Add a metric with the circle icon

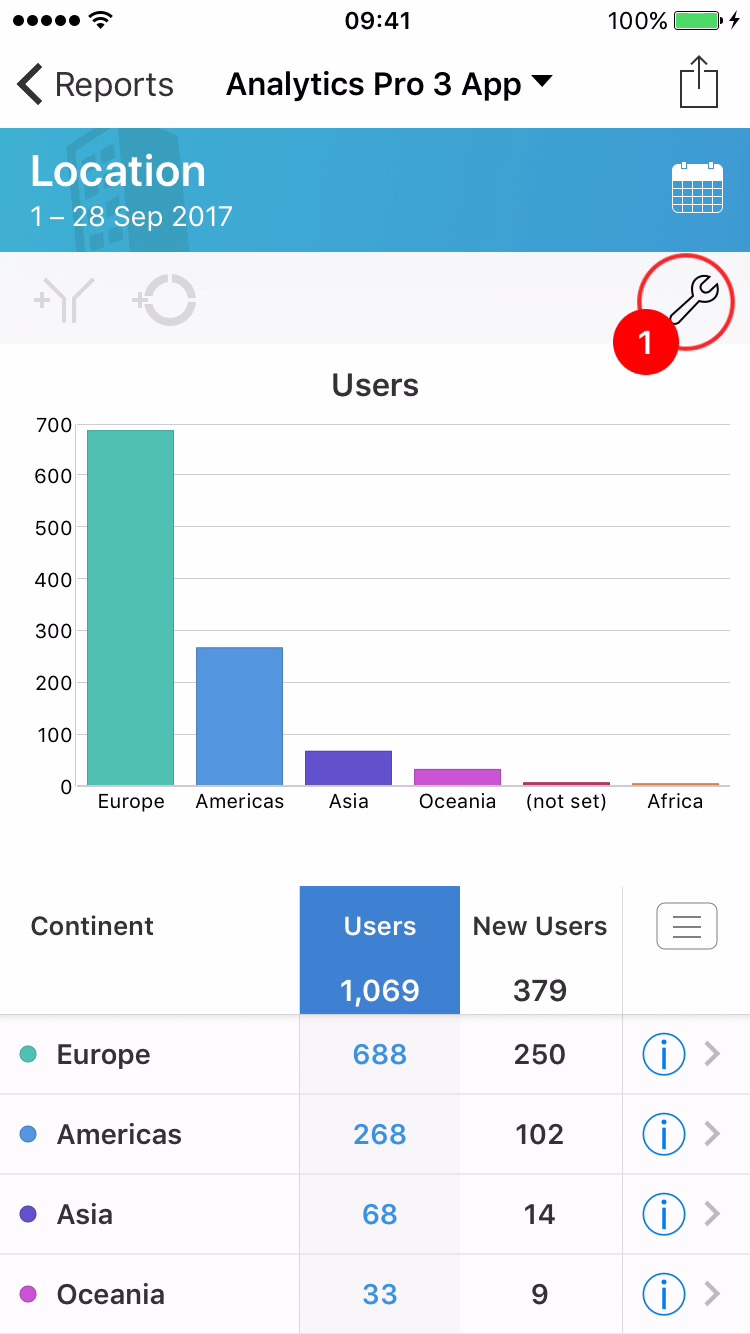[x=164, y=300]
